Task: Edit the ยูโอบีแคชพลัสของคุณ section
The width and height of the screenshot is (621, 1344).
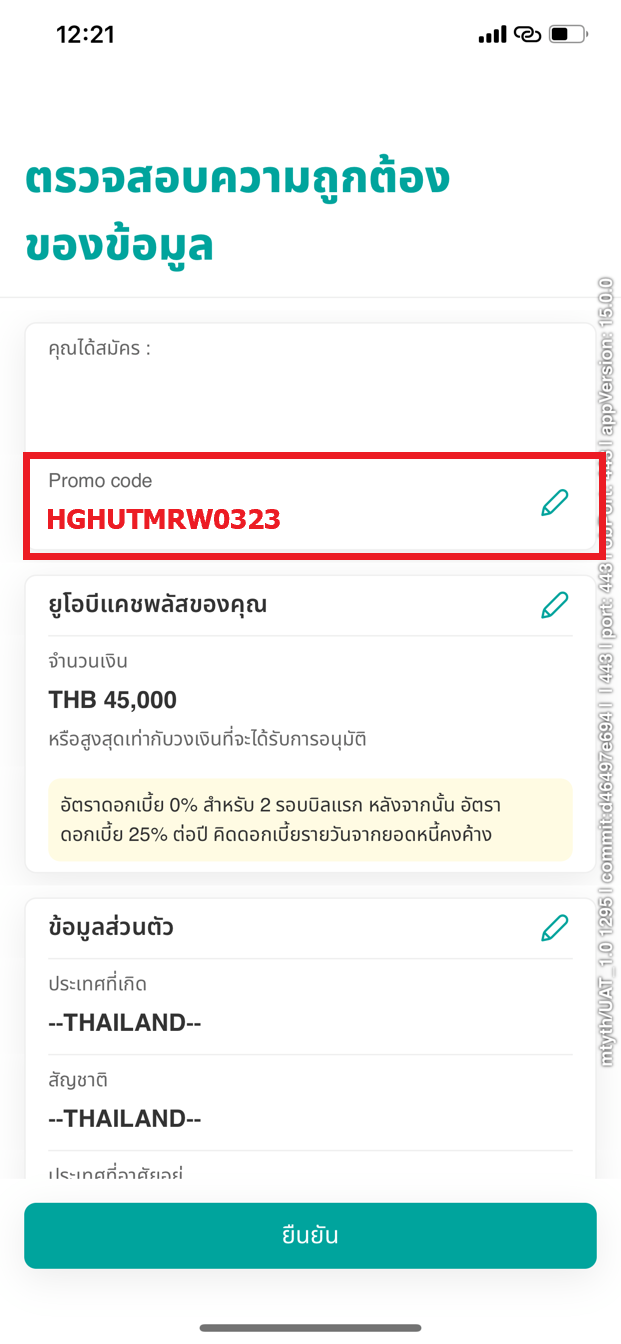Action: (554, 605)
